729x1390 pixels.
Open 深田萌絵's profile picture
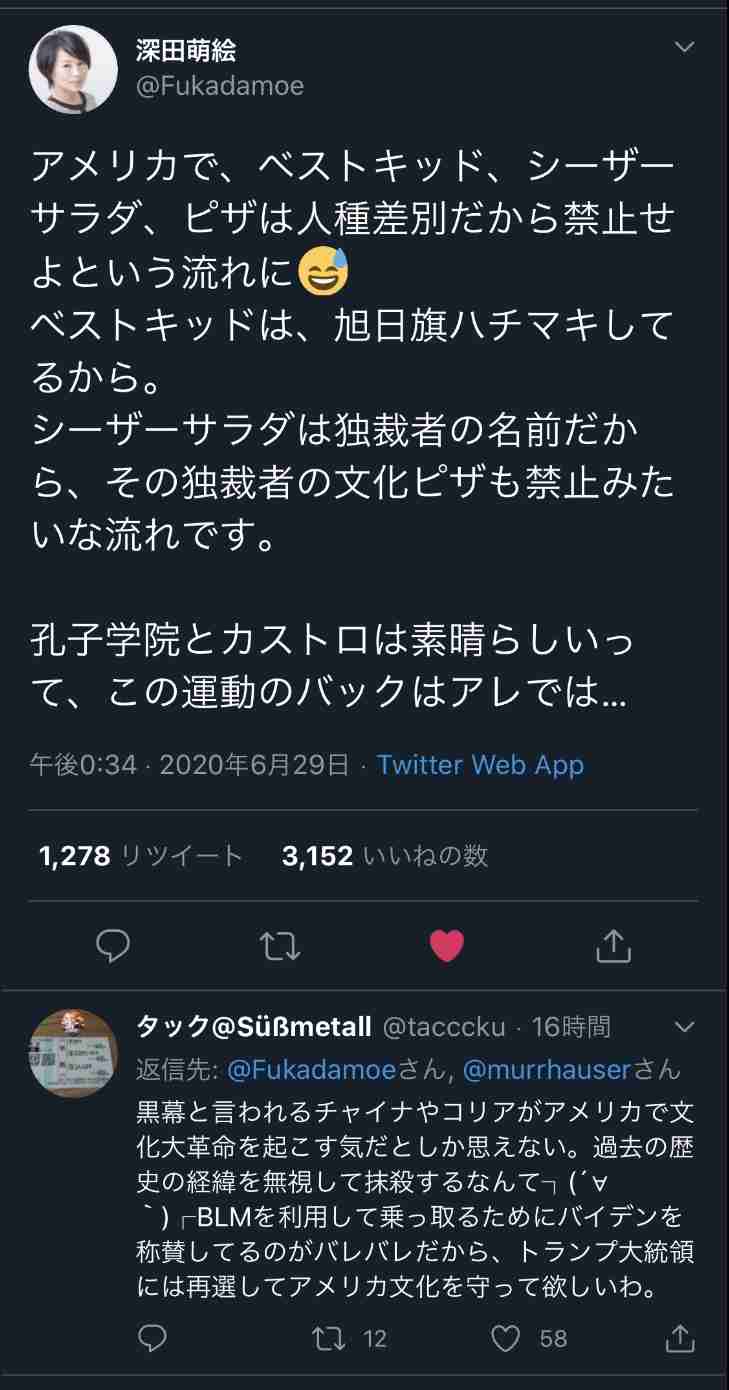click(74, 69)
